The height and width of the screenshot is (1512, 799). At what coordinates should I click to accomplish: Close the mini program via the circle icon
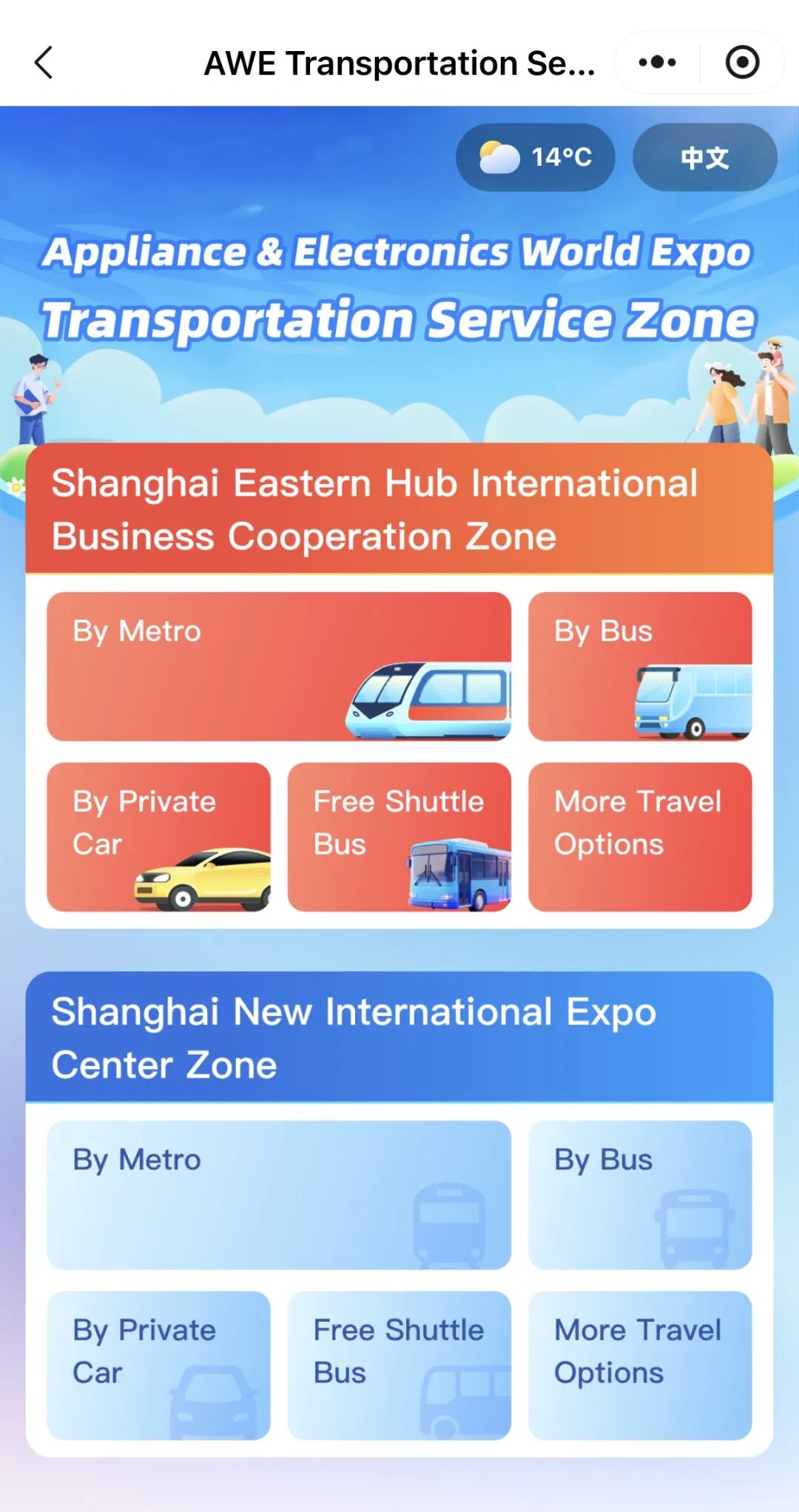pos(742,63)
